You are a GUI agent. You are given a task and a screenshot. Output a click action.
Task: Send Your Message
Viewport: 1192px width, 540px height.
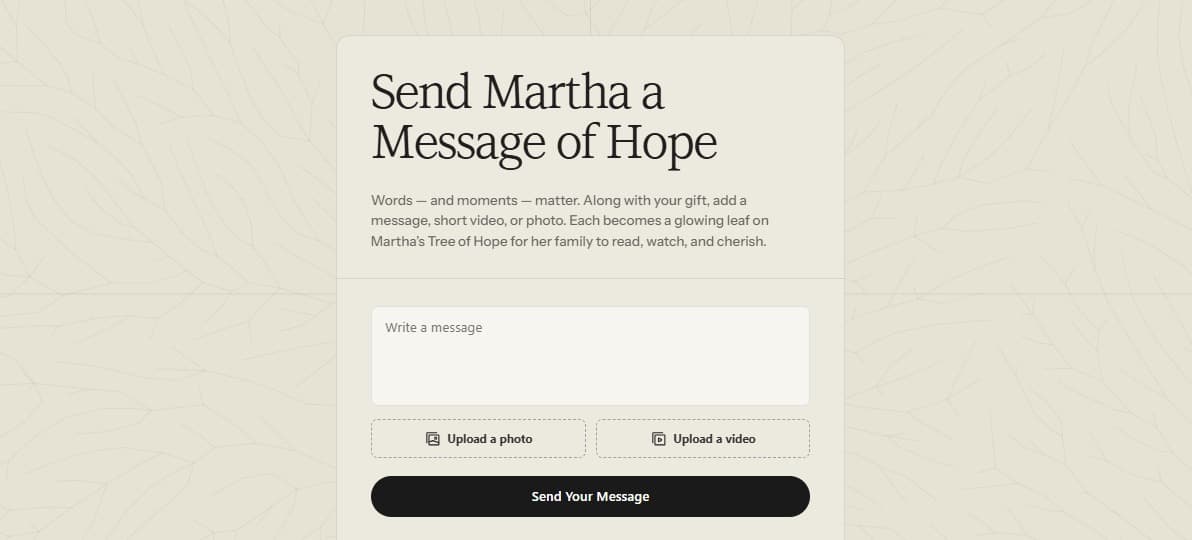tap(589, 496)
